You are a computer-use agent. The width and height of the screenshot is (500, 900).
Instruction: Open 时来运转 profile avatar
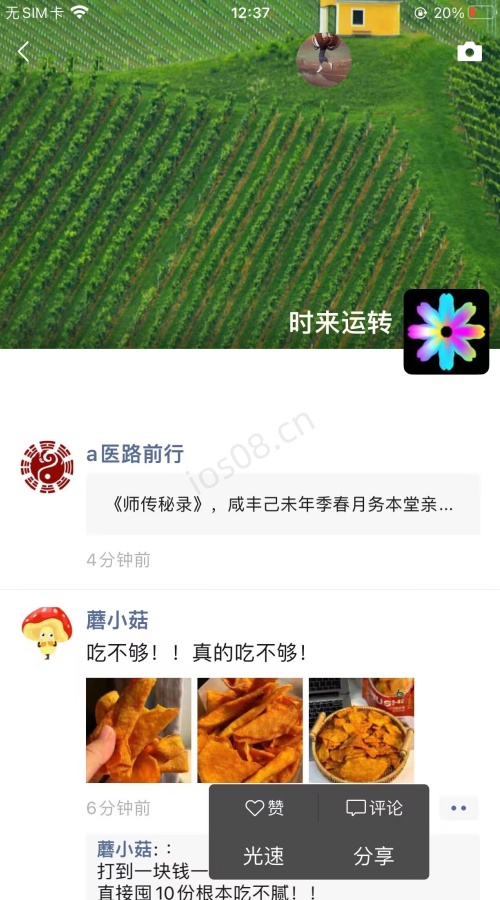[446, 332]
